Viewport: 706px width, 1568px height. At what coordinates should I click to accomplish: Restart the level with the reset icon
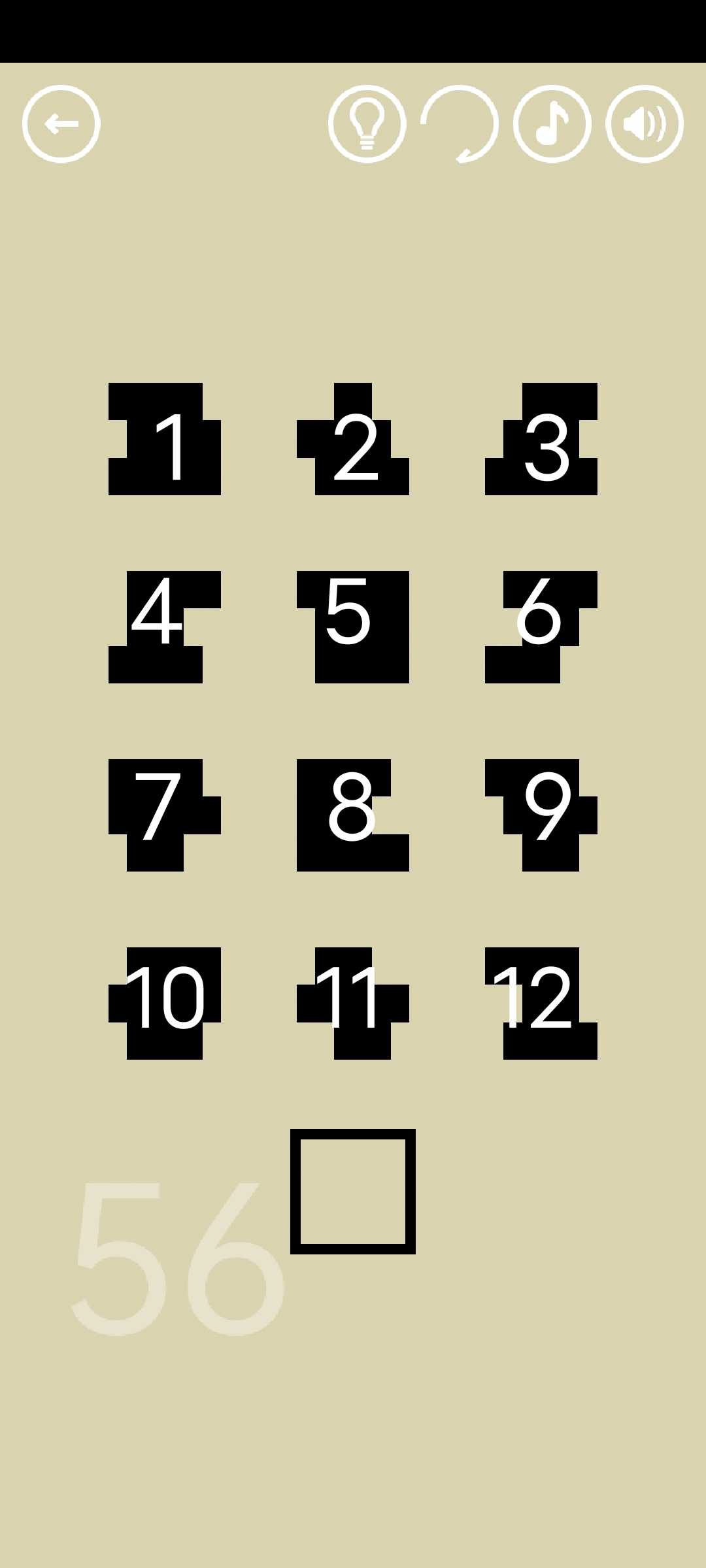460,124
